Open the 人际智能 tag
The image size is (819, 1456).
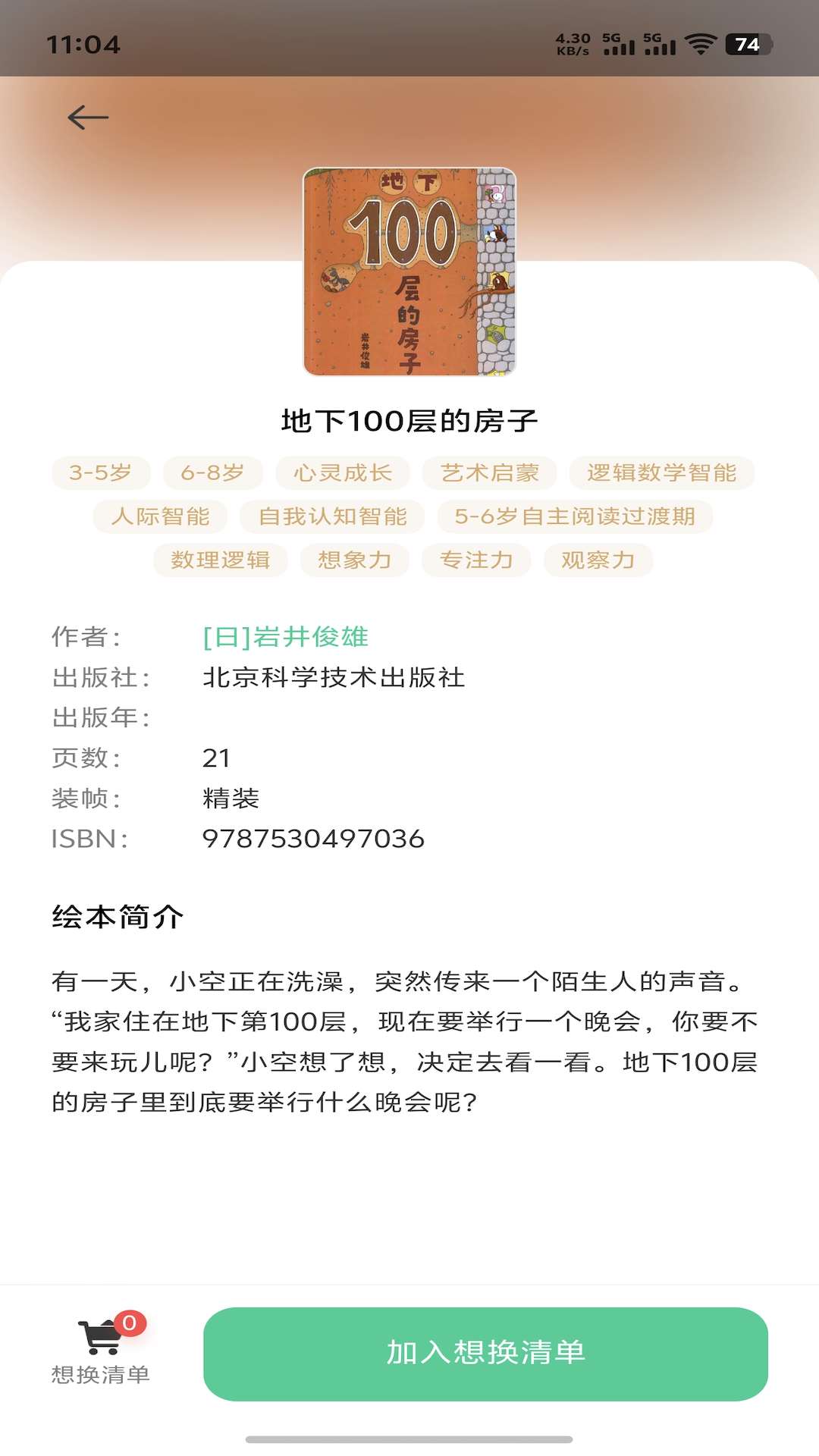pos(160,516)
